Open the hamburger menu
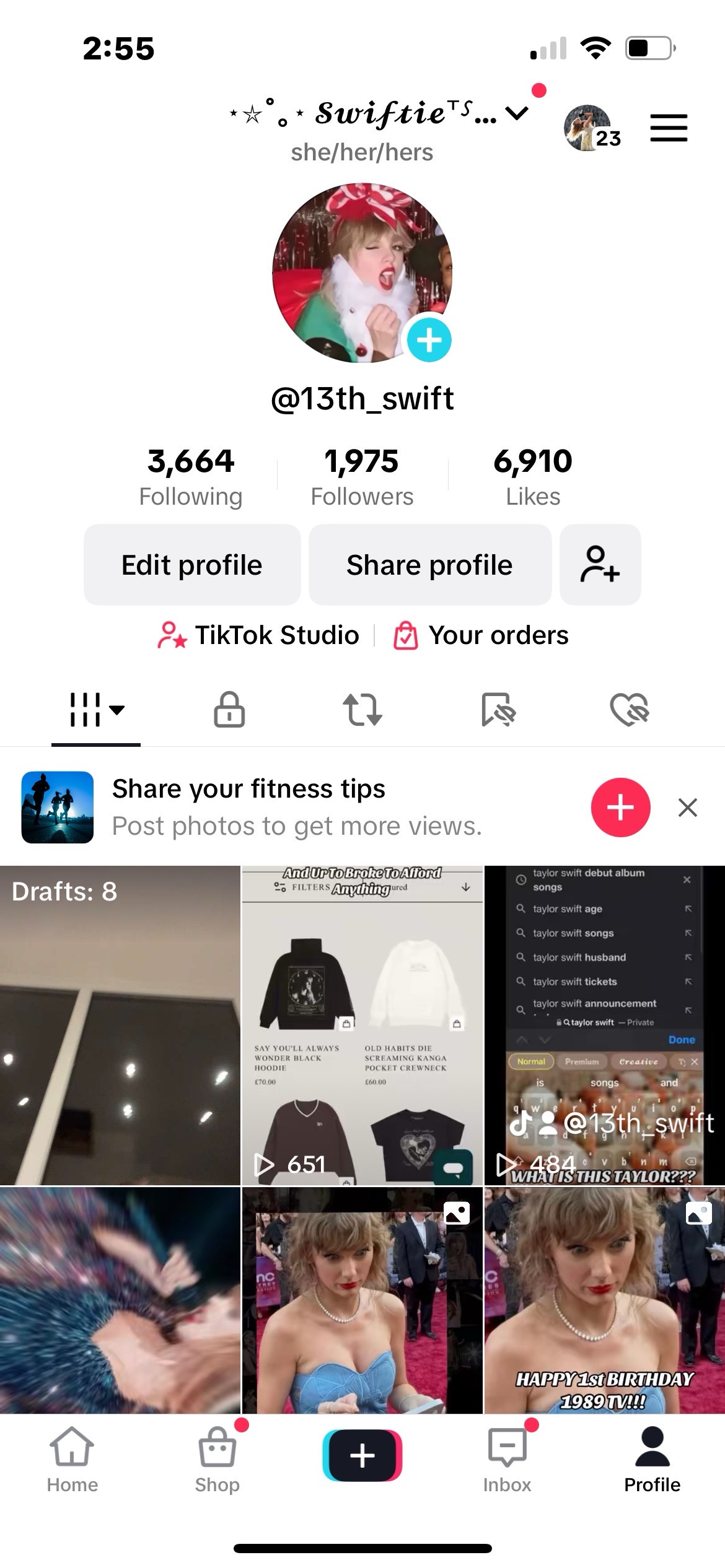725x1568 pixels. (x=668, y=128)
